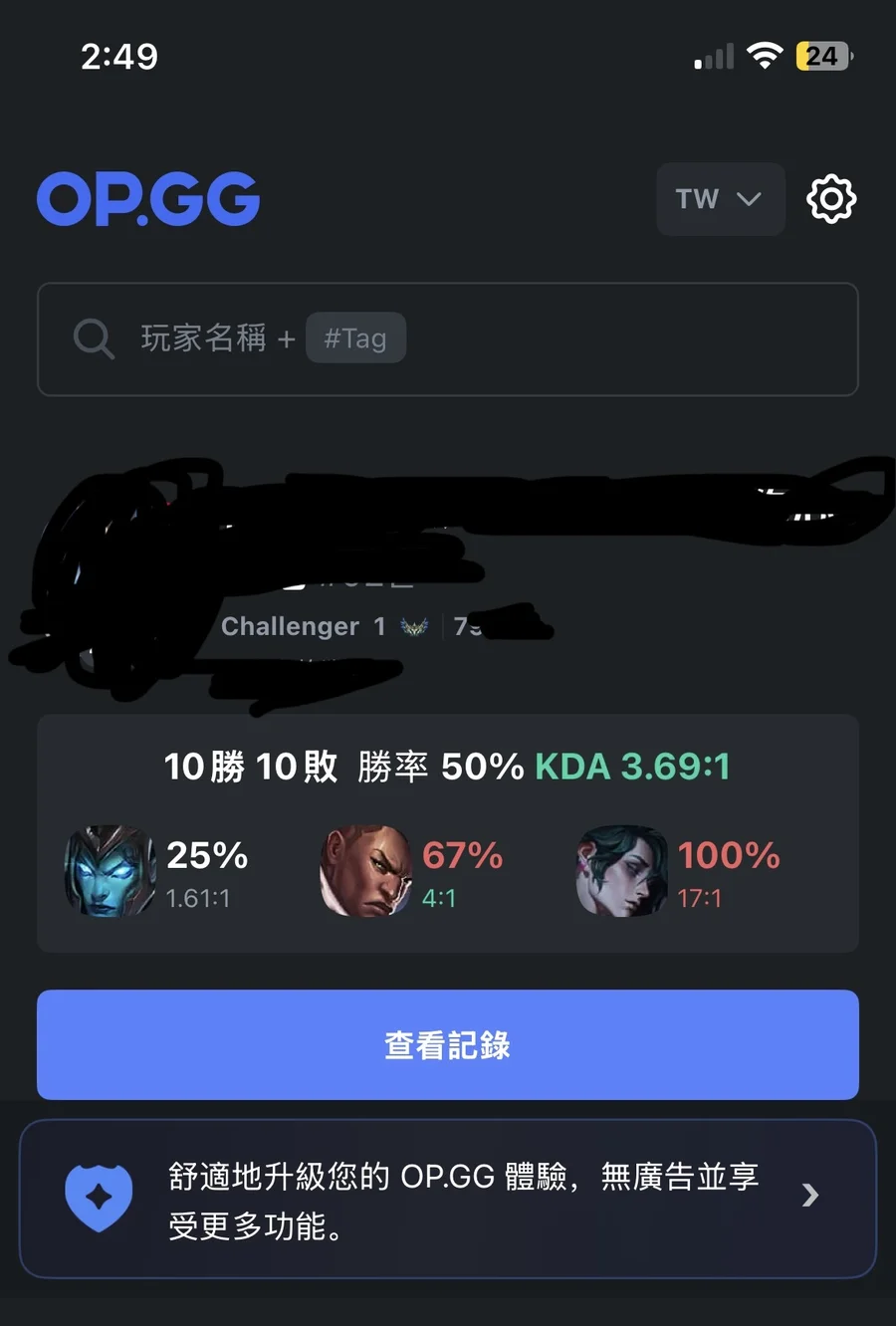This screenshot has height=1326, width=896.
Task: Tap the 查看記錄 button
Action: [x=448, y=1044]
